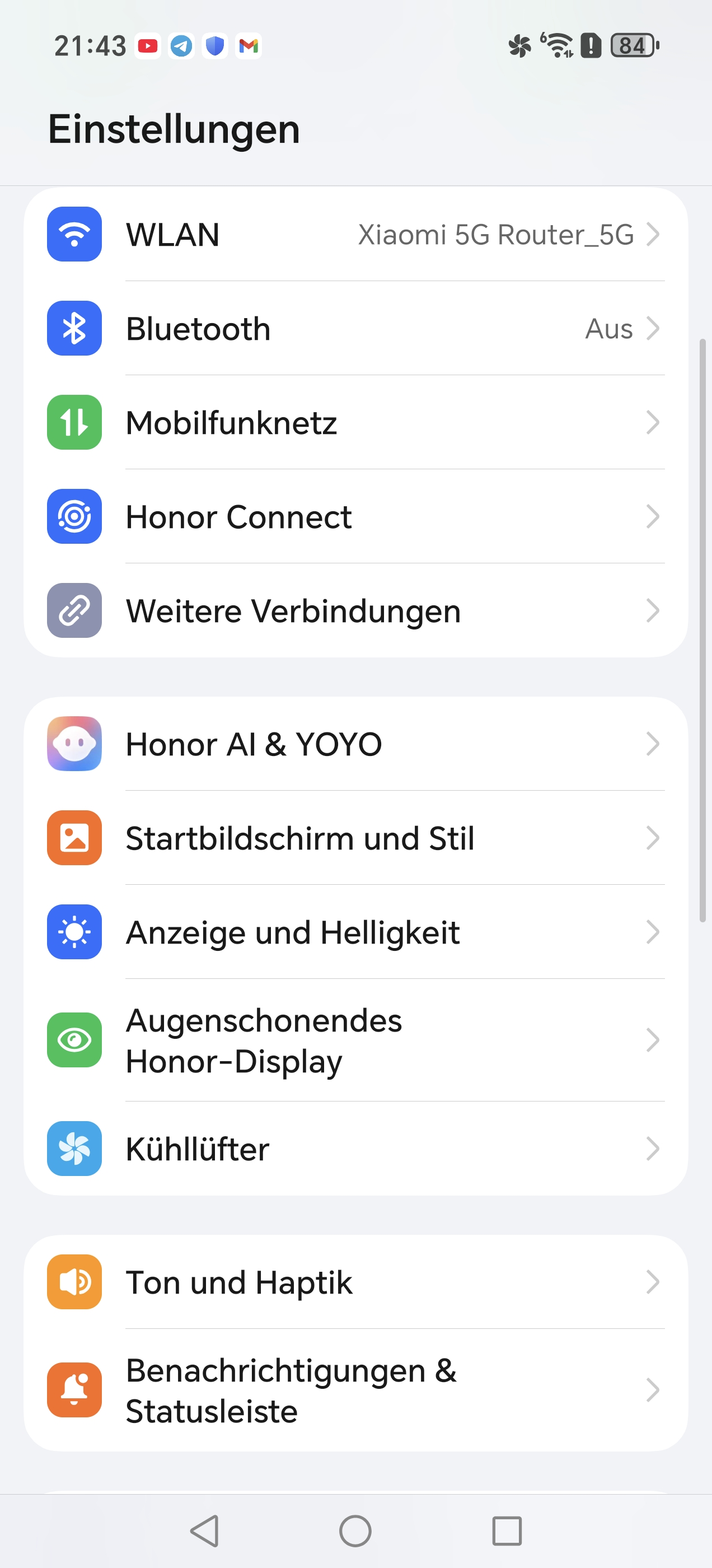
Task: Go to Anzeige und Helligkeit
Action: pyautogui.click(x=355, y=932)
